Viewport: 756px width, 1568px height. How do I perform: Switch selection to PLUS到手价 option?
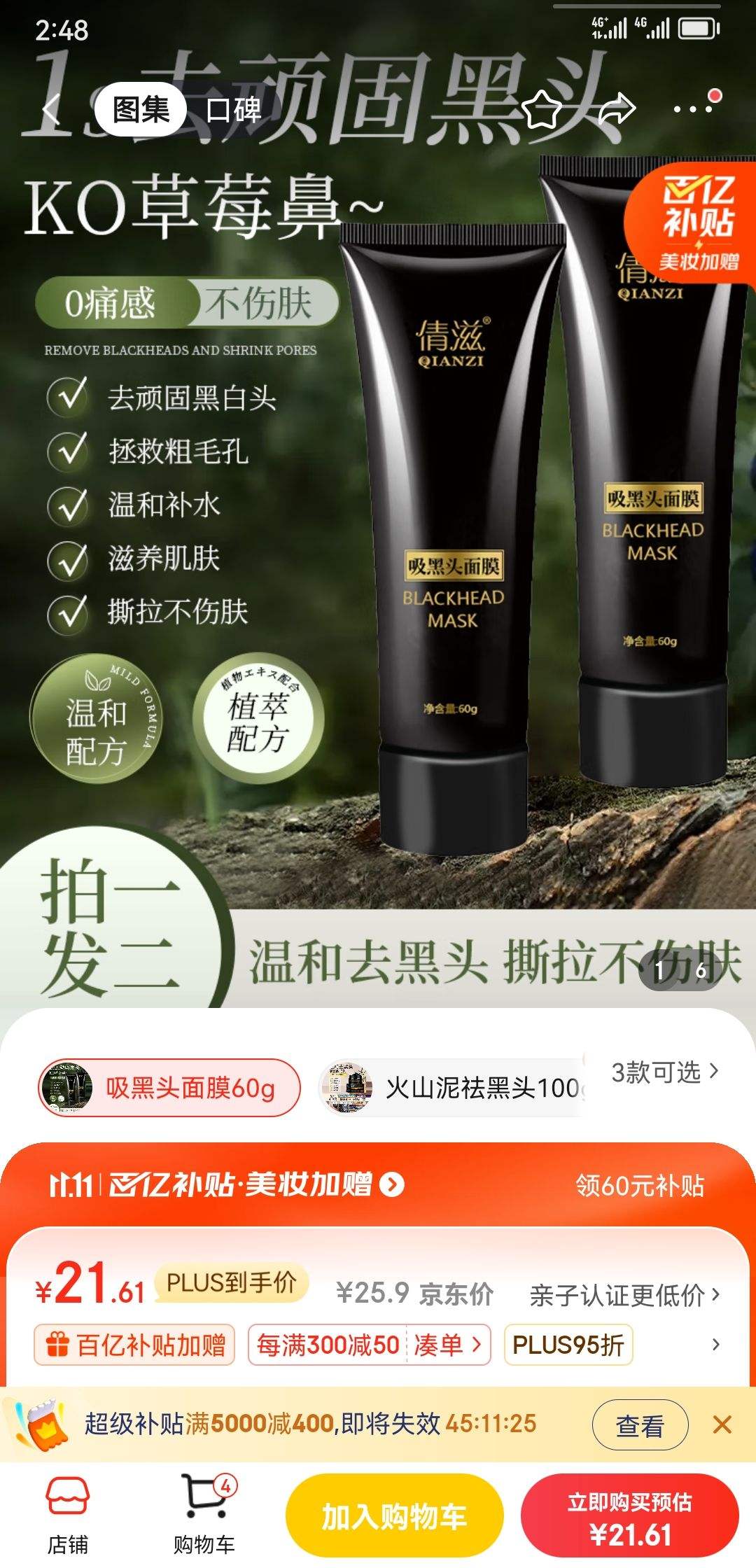(231, 1281)
